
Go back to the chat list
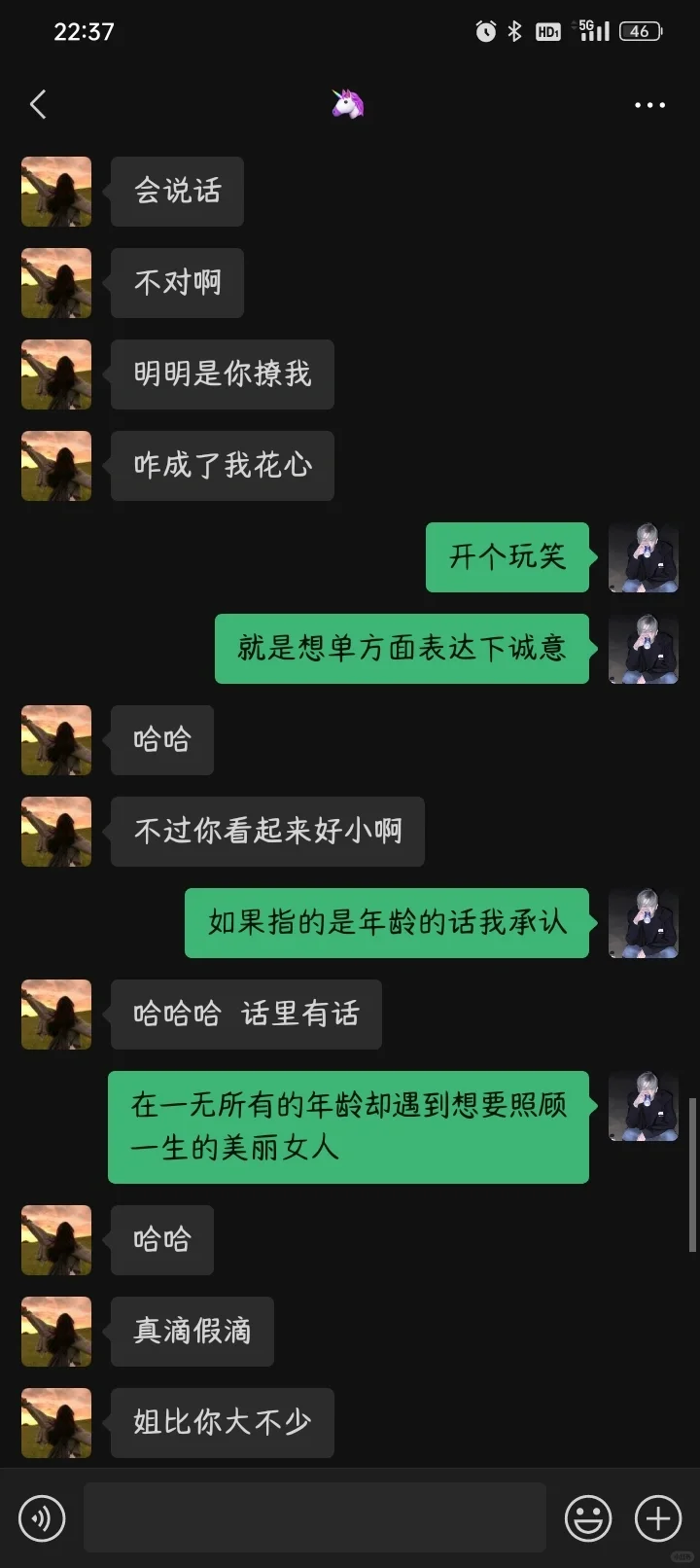[39, 104]
